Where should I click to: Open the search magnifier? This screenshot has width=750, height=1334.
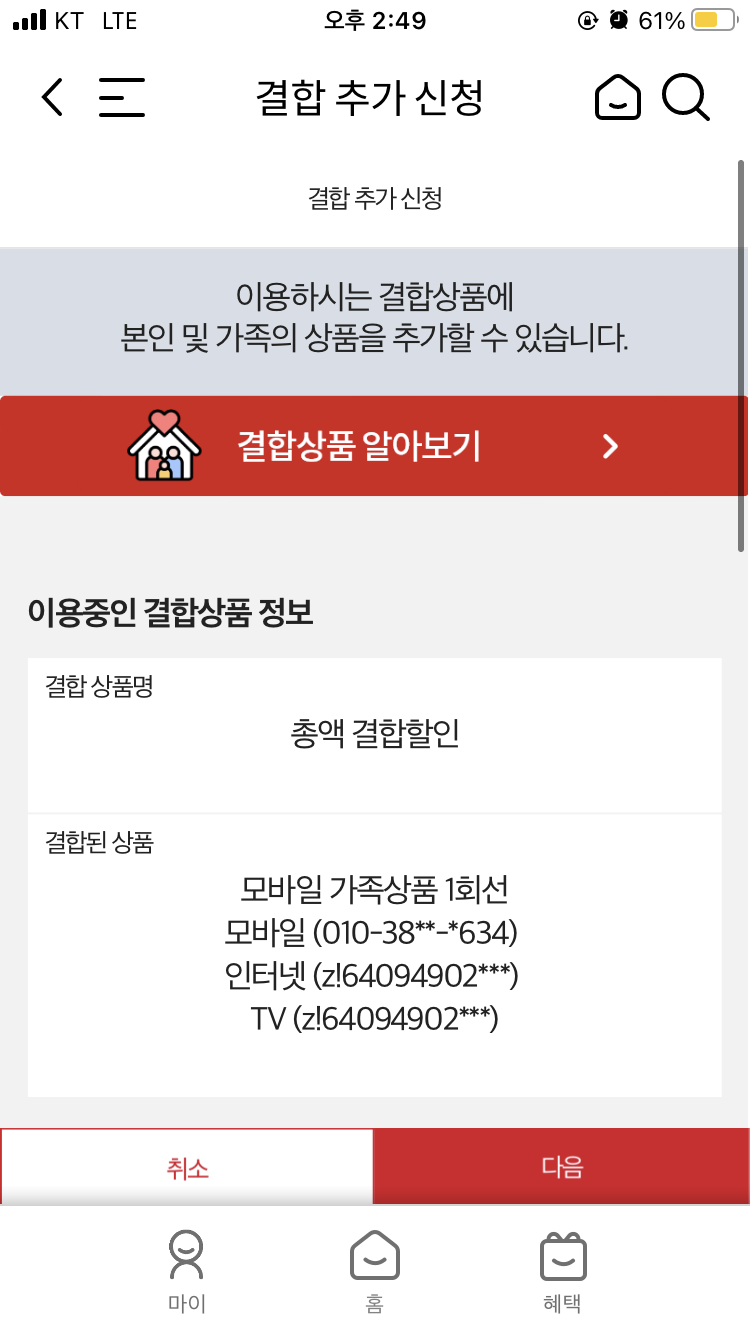pyautogui.click(x=686, y=97)
